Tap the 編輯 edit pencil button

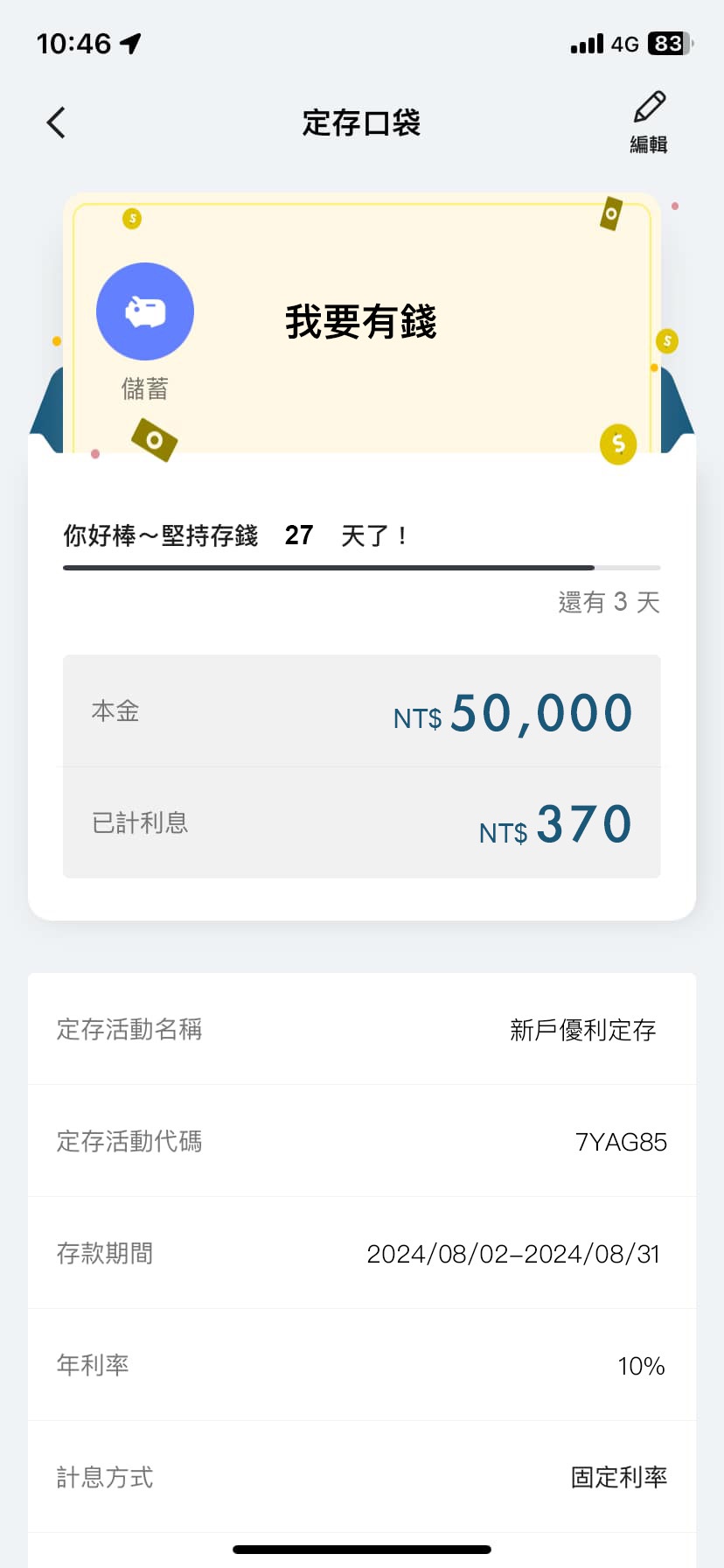[x=649, y=122]
